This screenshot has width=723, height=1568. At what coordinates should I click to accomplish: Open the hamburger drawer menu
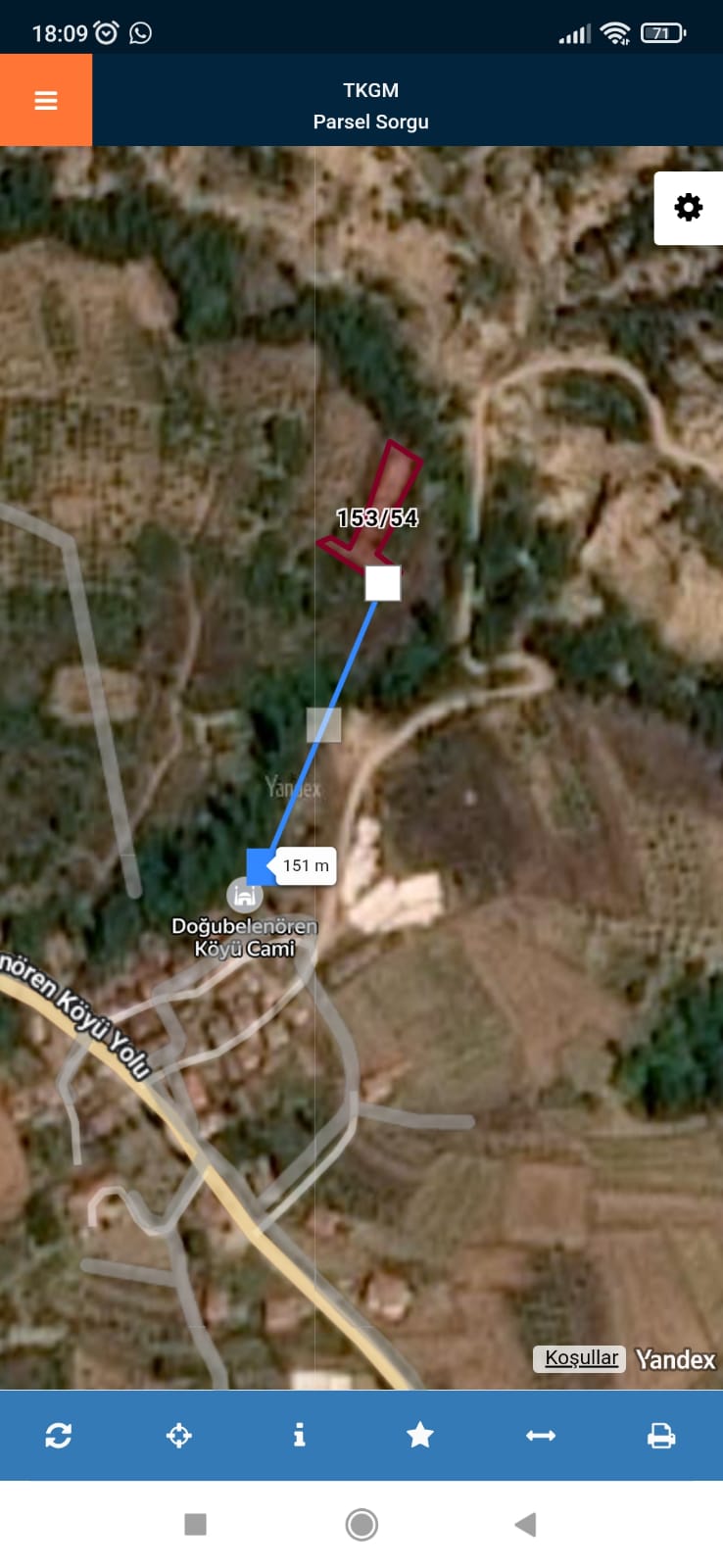(46, 101)
